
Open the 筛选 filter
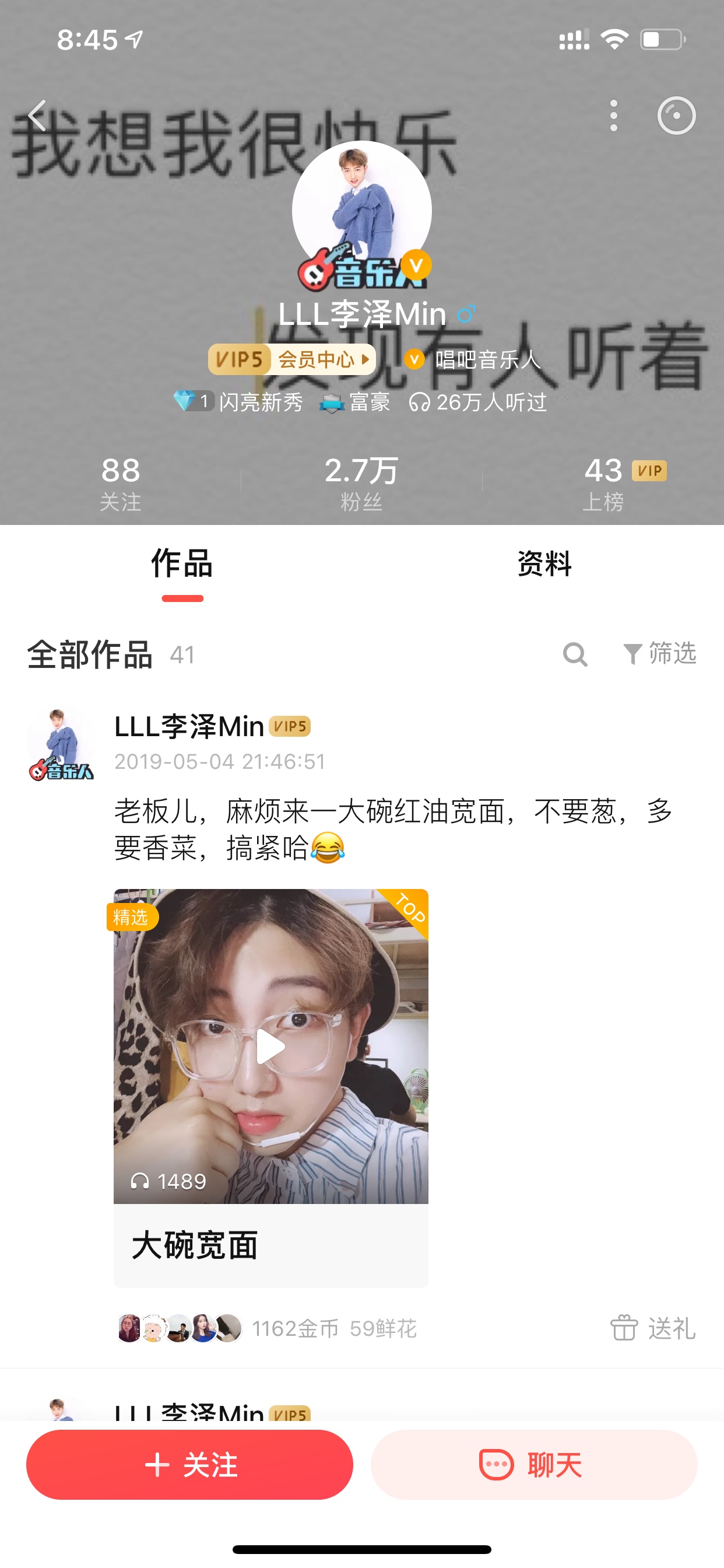click(659, 654)
